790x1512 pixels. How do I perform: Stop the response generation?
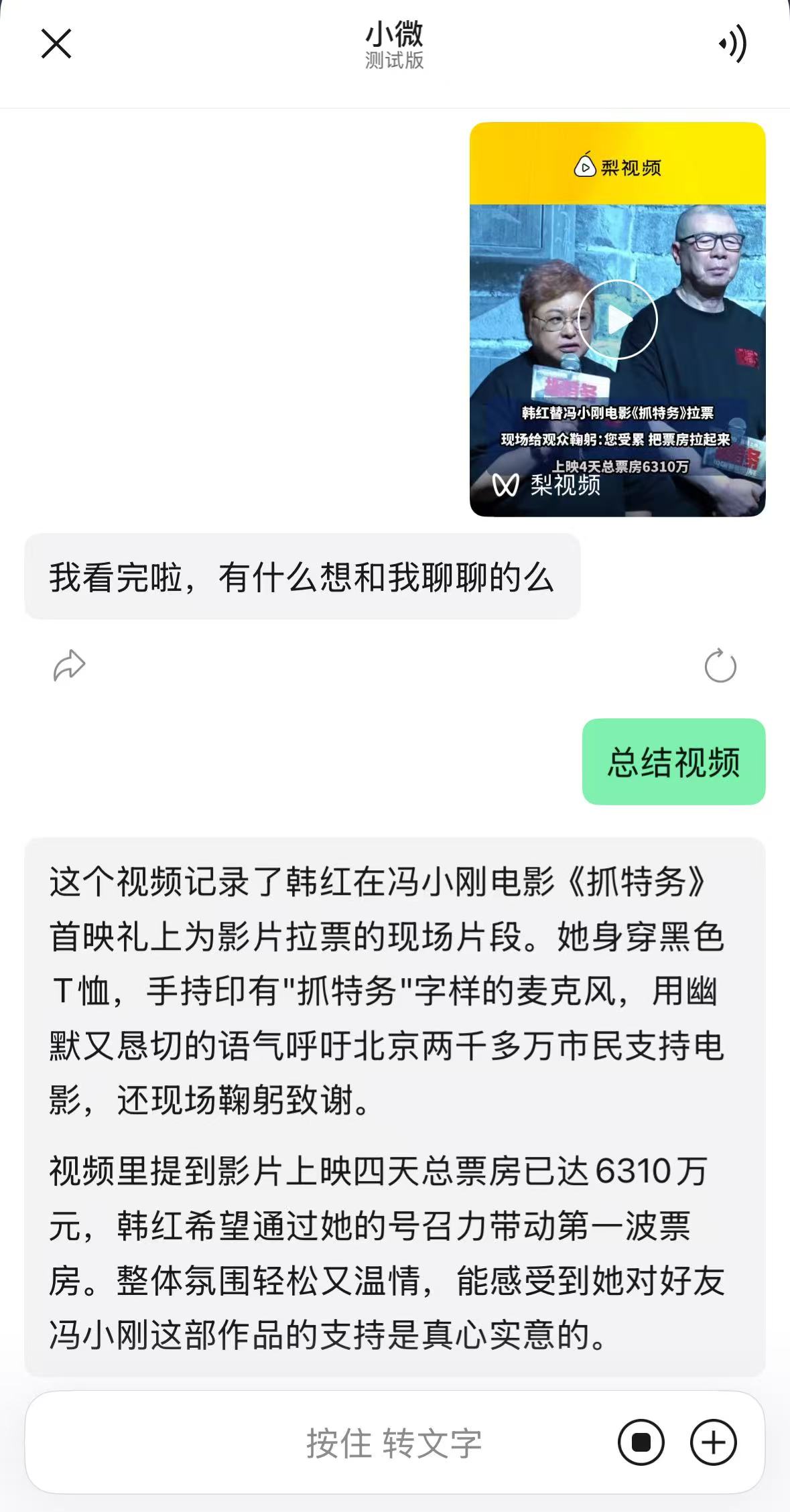tap(641, 1442)
